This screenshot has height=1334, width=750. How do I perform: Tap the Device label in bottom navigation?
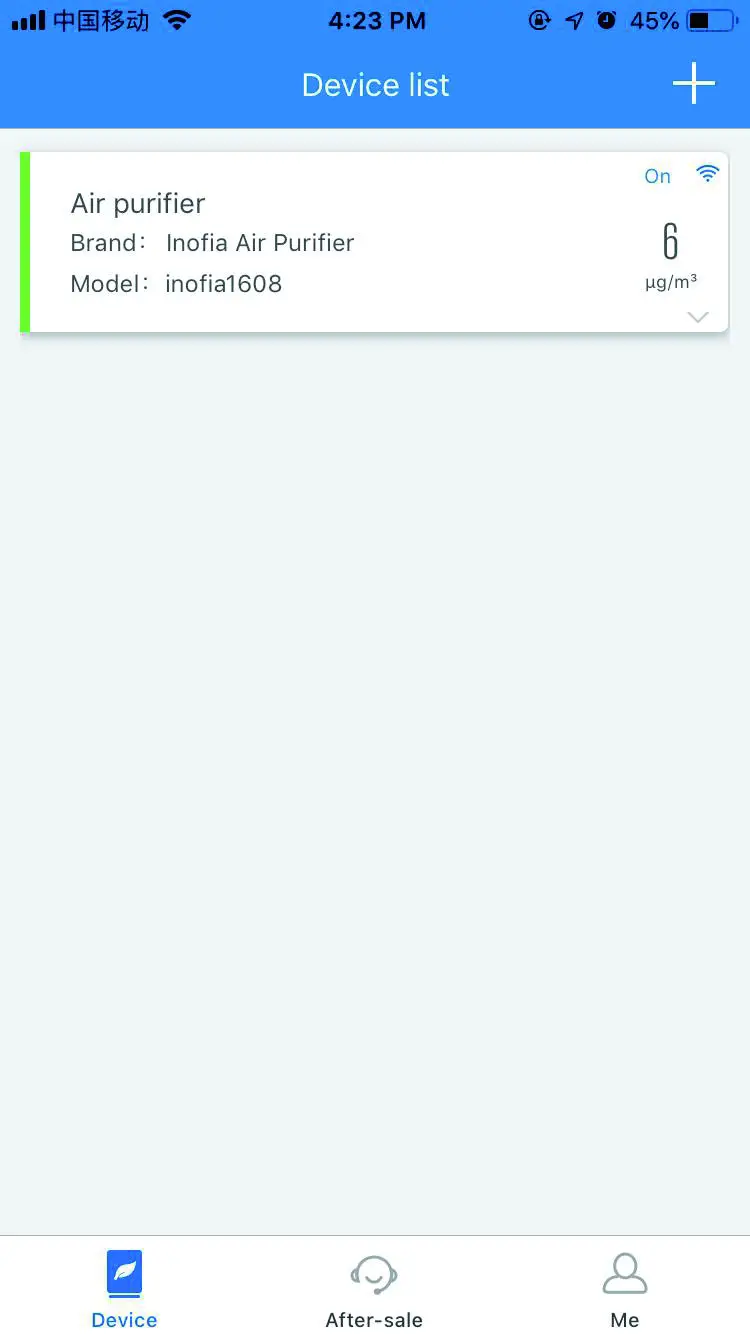124,1320
